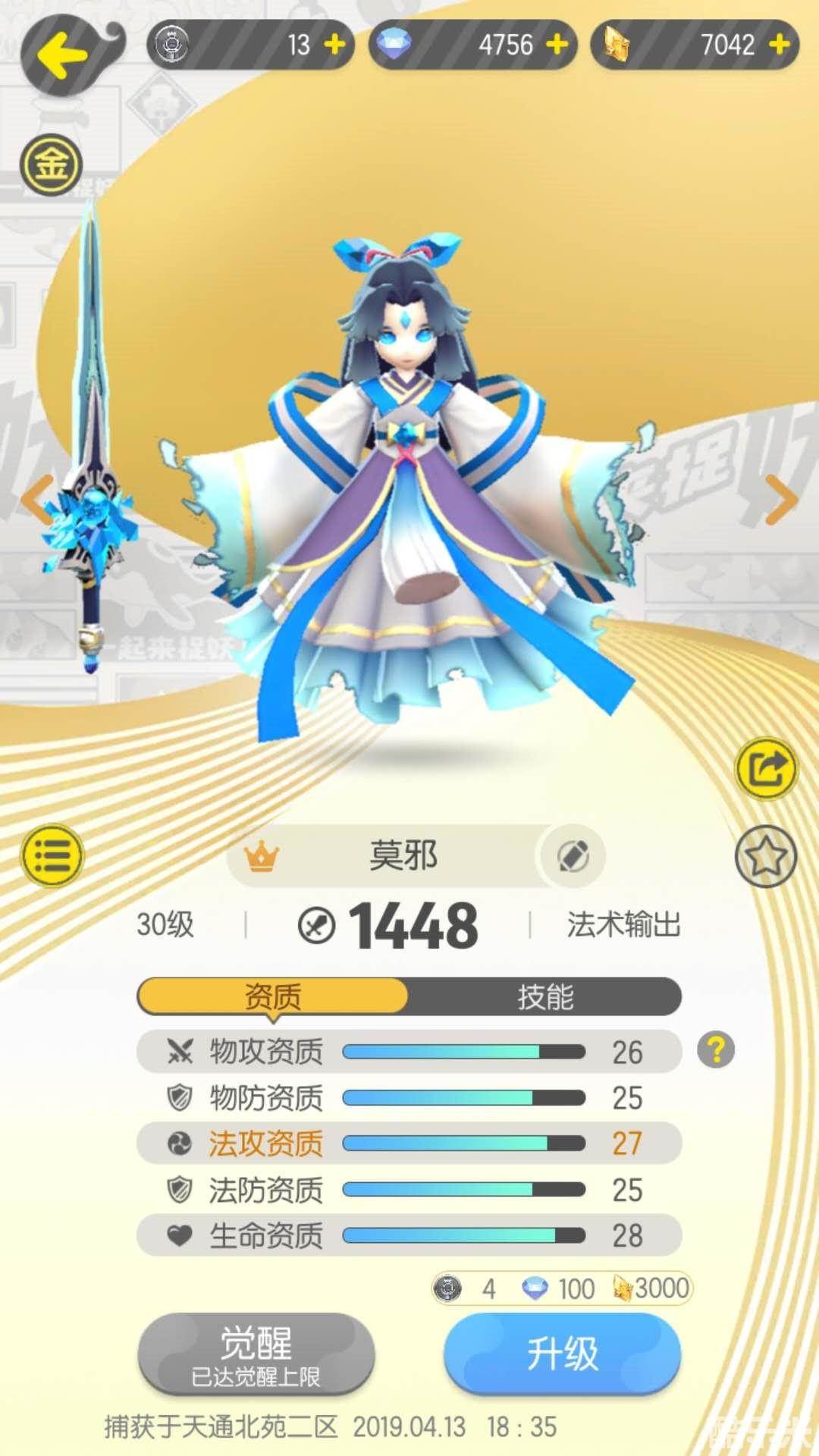Share this spirit 莫邪
The height and width of the screenshot is (1456, 819).
tap(767, 770)
